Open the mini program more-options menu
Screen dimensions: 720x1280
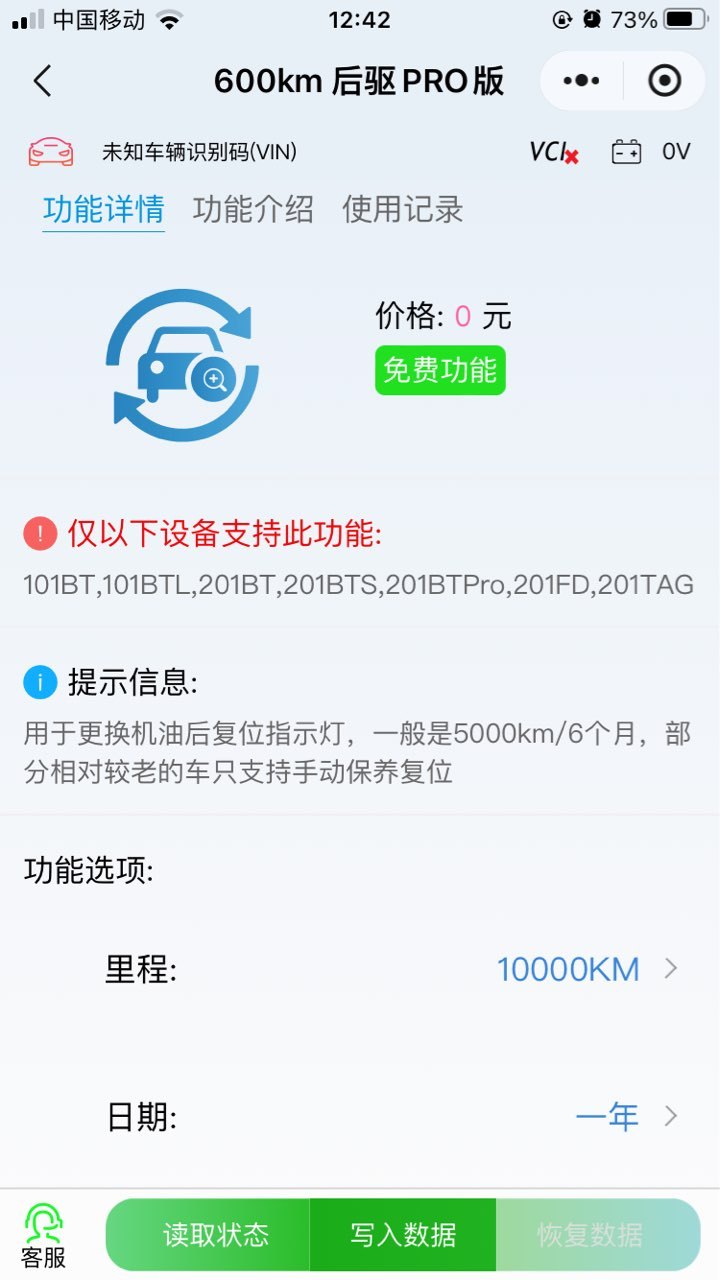(x=581, y=81)
